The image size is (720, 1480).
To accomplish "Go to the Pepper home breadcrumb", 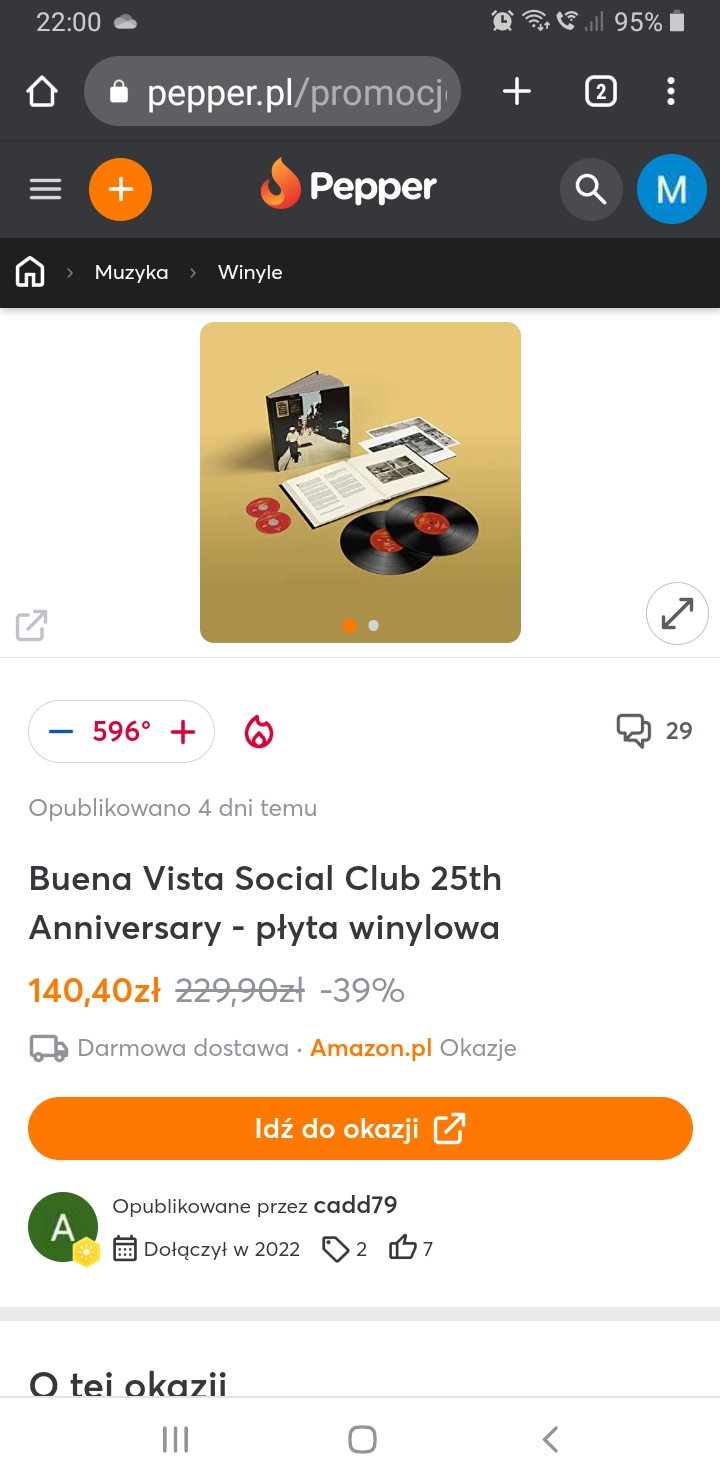I will pos(31,272).
